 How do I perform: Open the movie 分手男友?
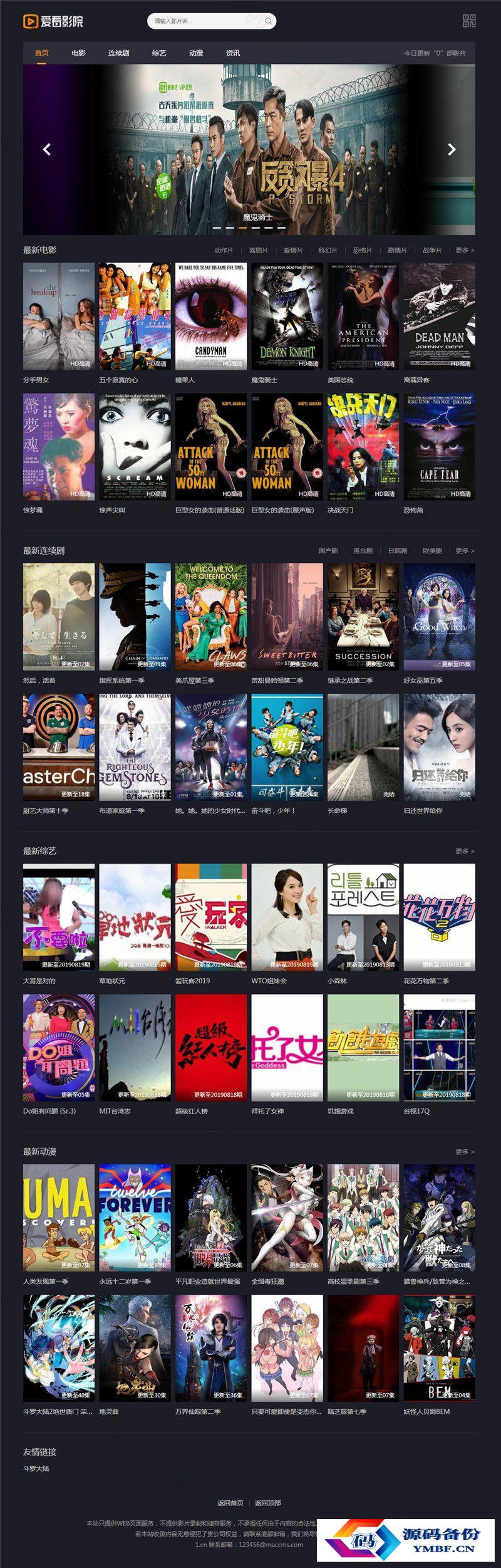point(59,316)
